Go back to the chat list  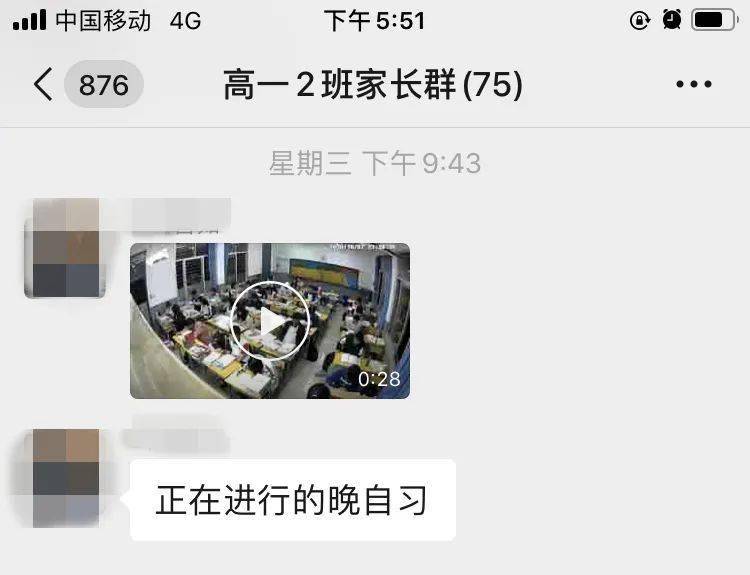click(x=43, y=85)
